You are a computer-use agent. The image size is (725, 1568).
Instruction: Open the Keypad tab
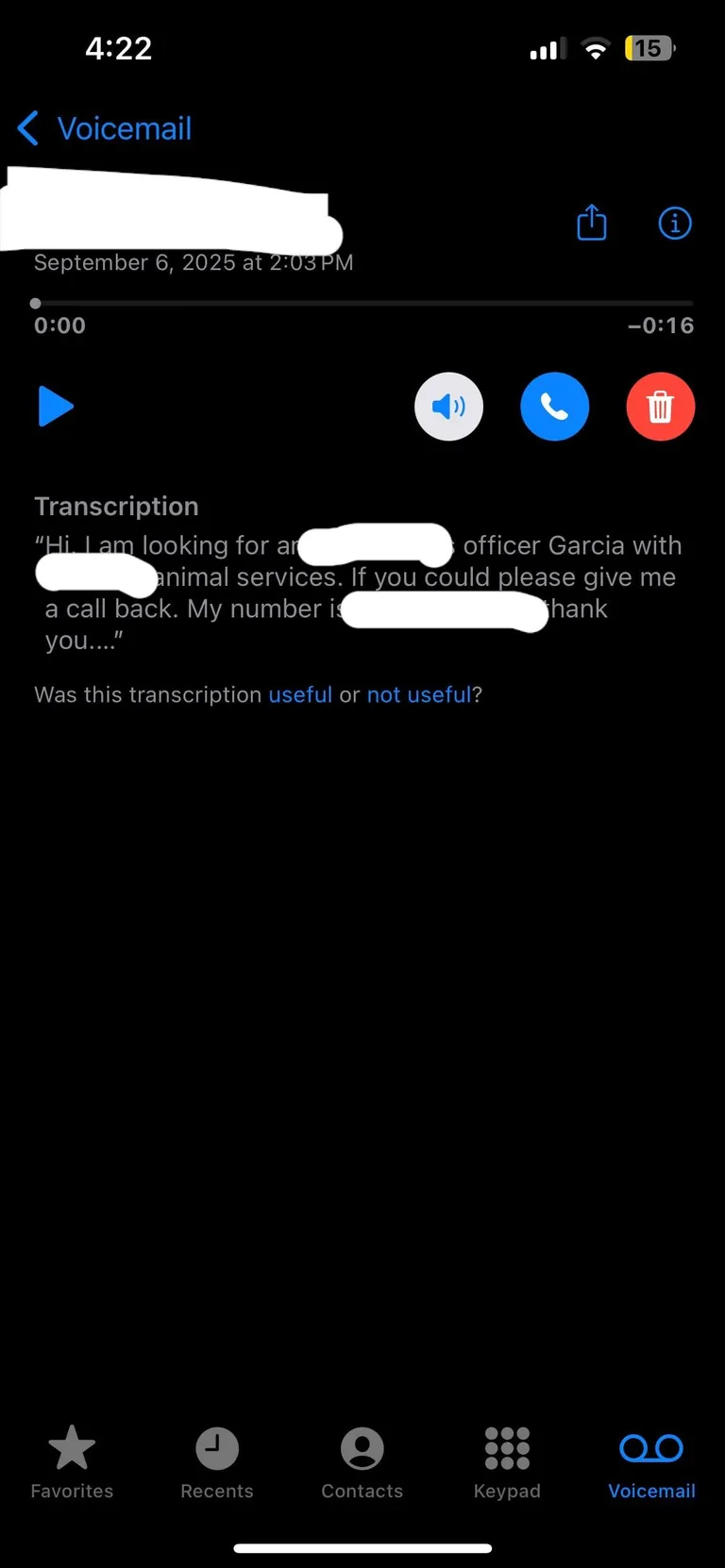coord(507,1461)
